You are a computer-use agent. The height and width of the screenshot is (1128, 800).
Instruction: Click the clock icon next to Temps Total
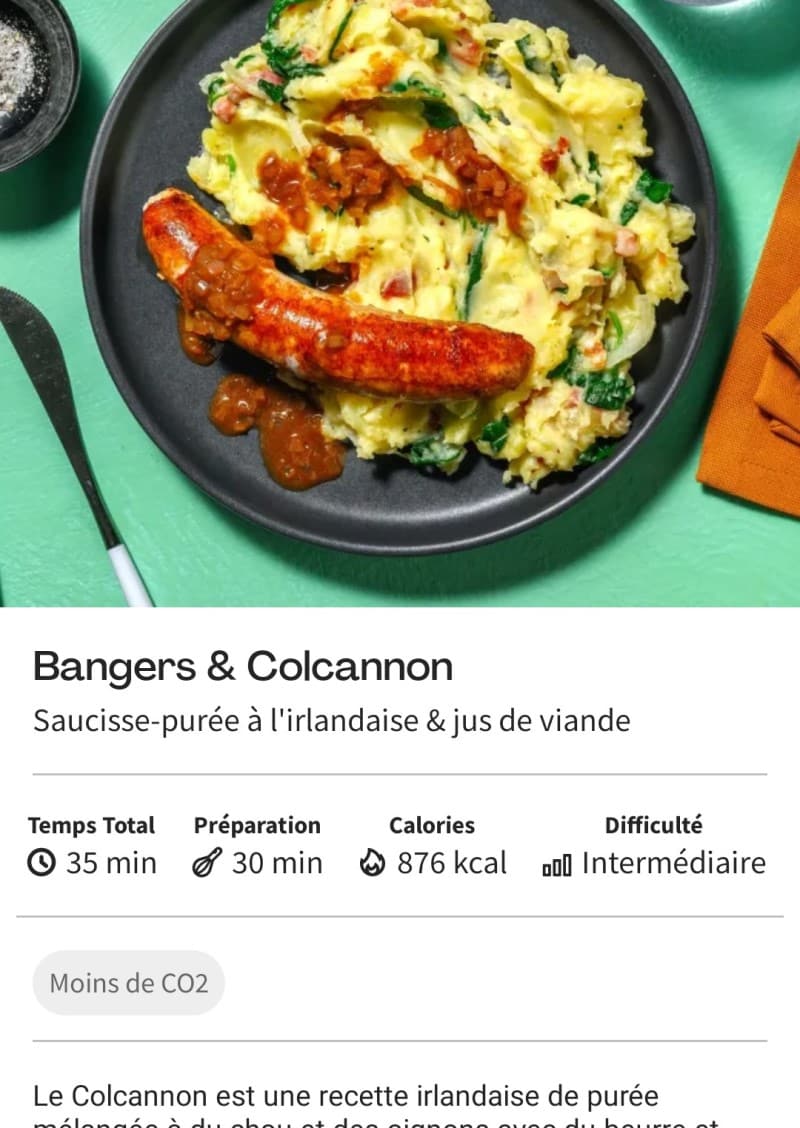[x=40, y=864]
